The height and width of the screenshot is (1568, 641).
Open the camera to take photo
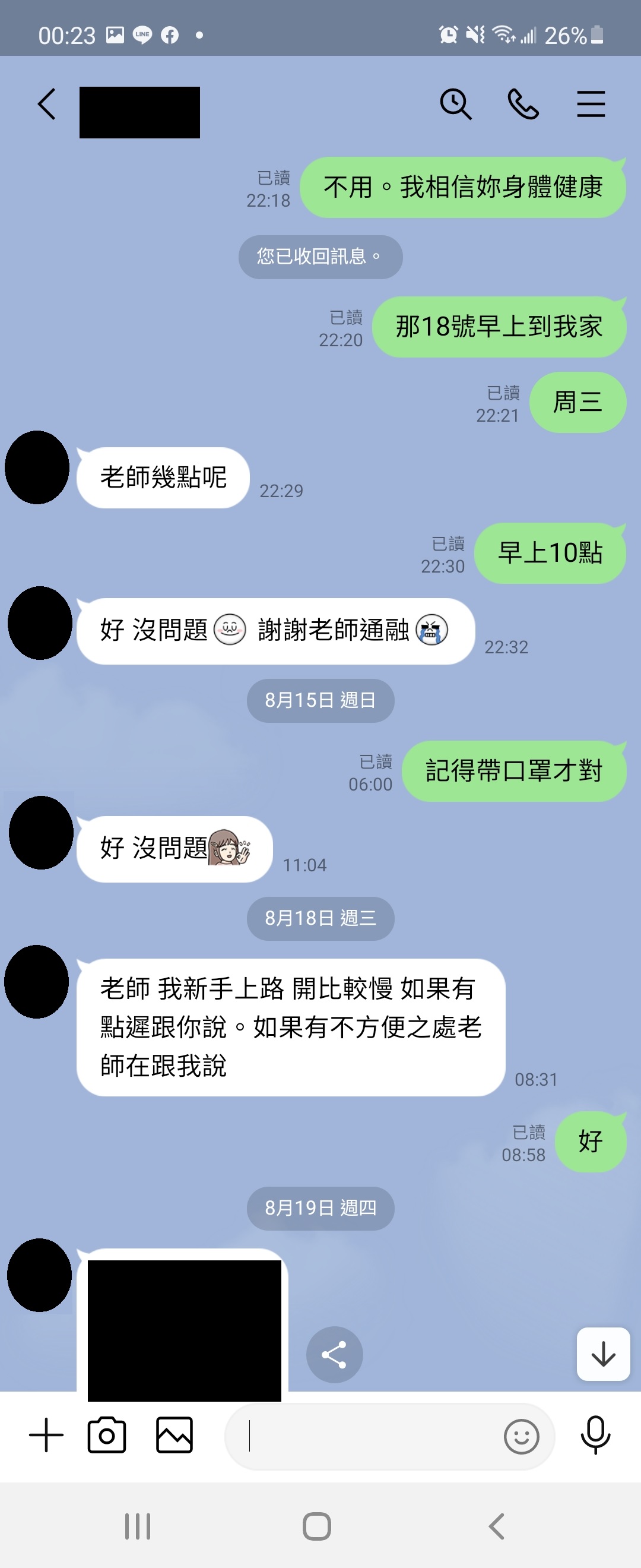click(107, 1435)
